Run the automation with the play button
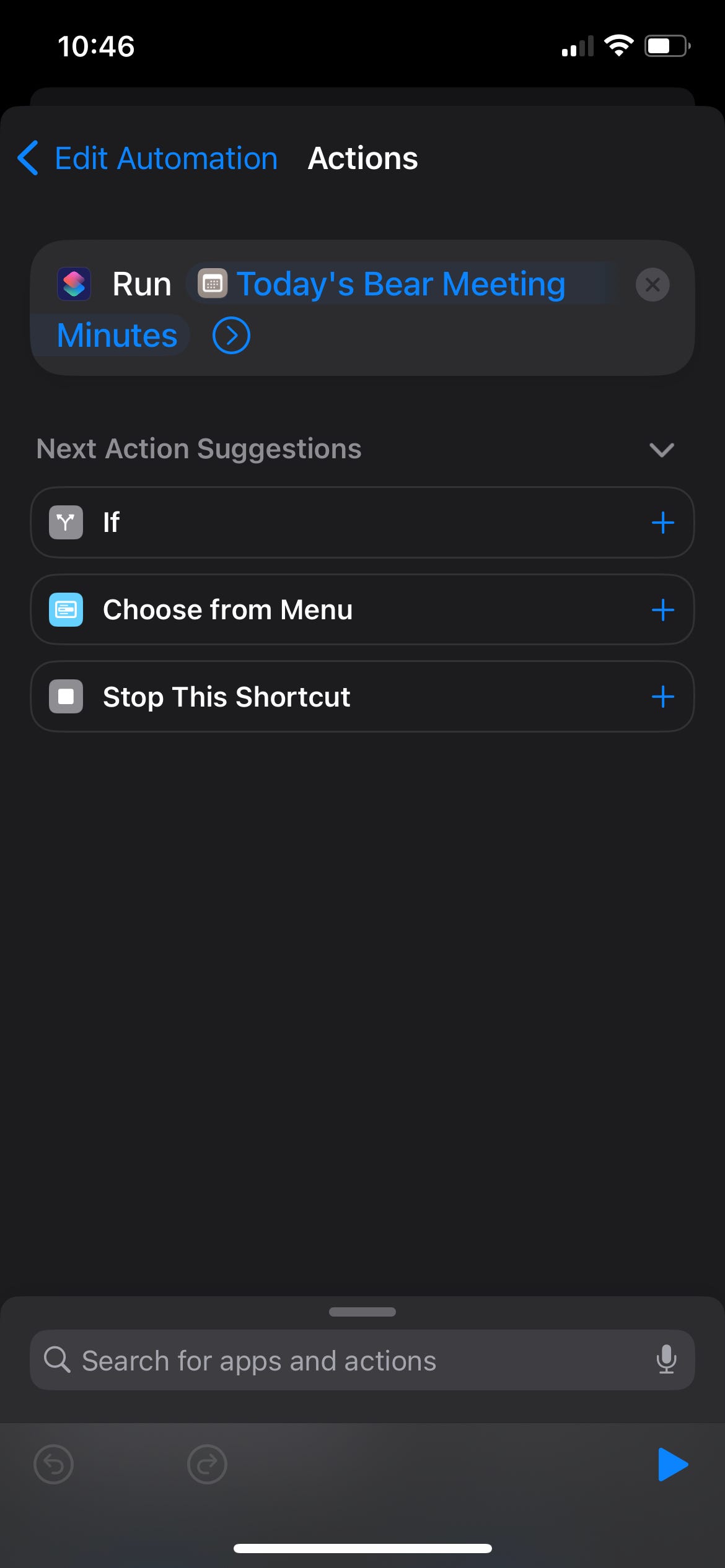Screen dimensions: 725x1568 [672, 1465]
